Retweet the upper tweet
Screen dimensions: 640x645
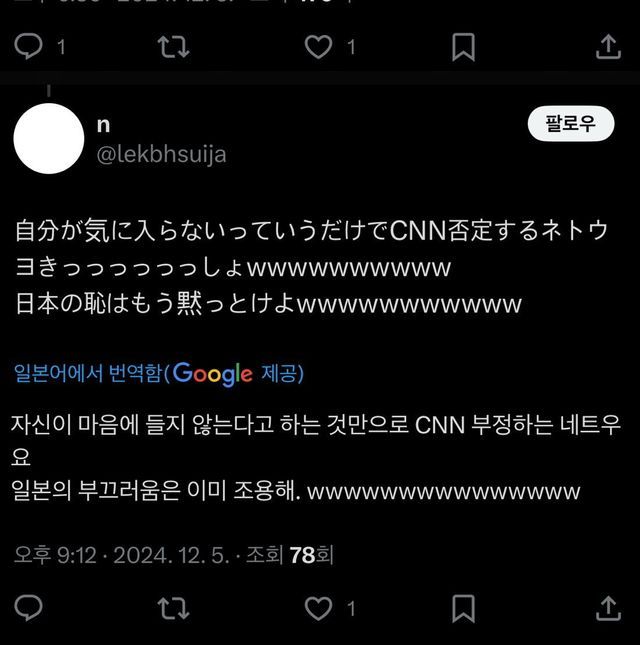coord(174,46)
